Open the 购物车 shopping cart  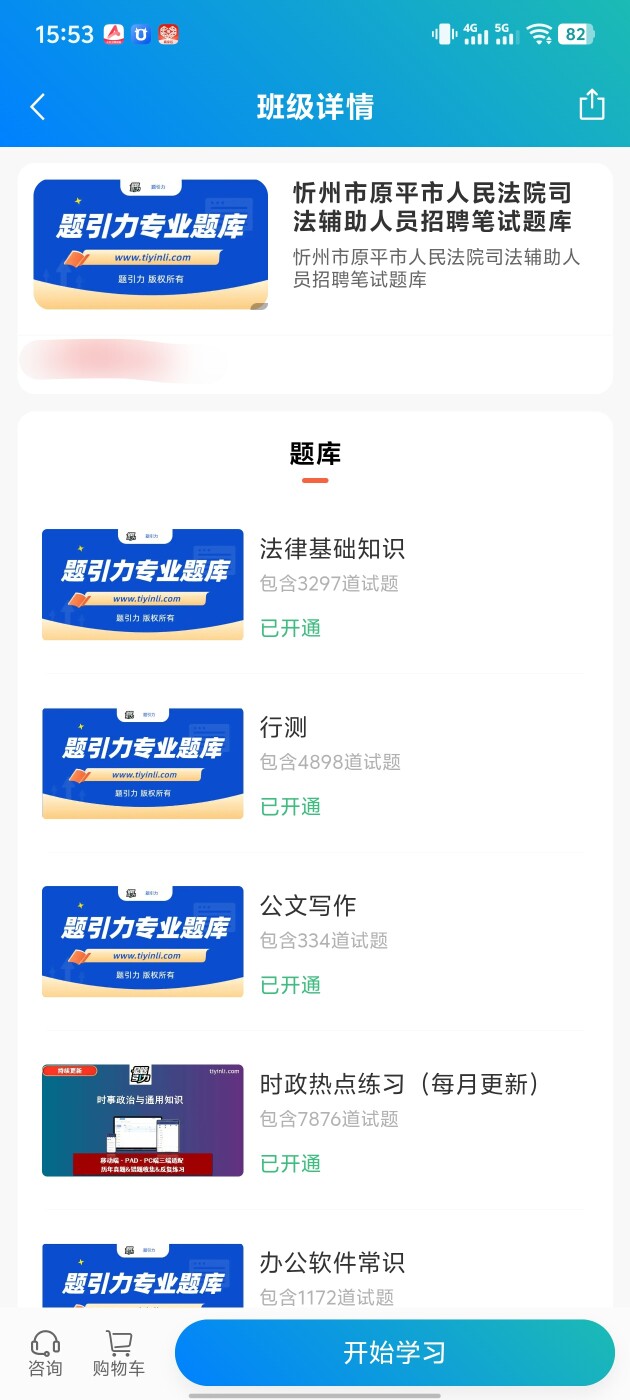118,1353
